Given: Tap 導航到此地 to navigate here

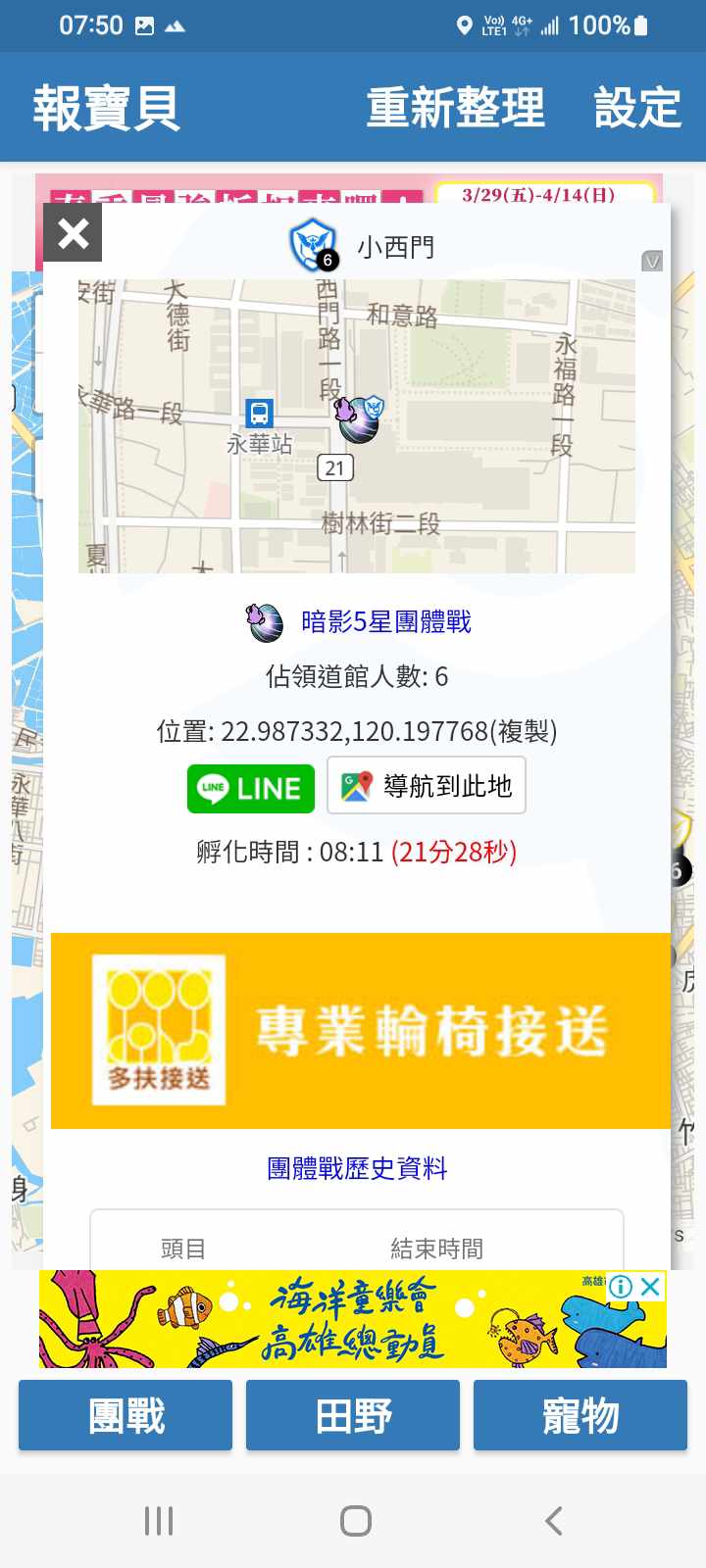Looking at the screenshot, I should (x=427, y=786).
